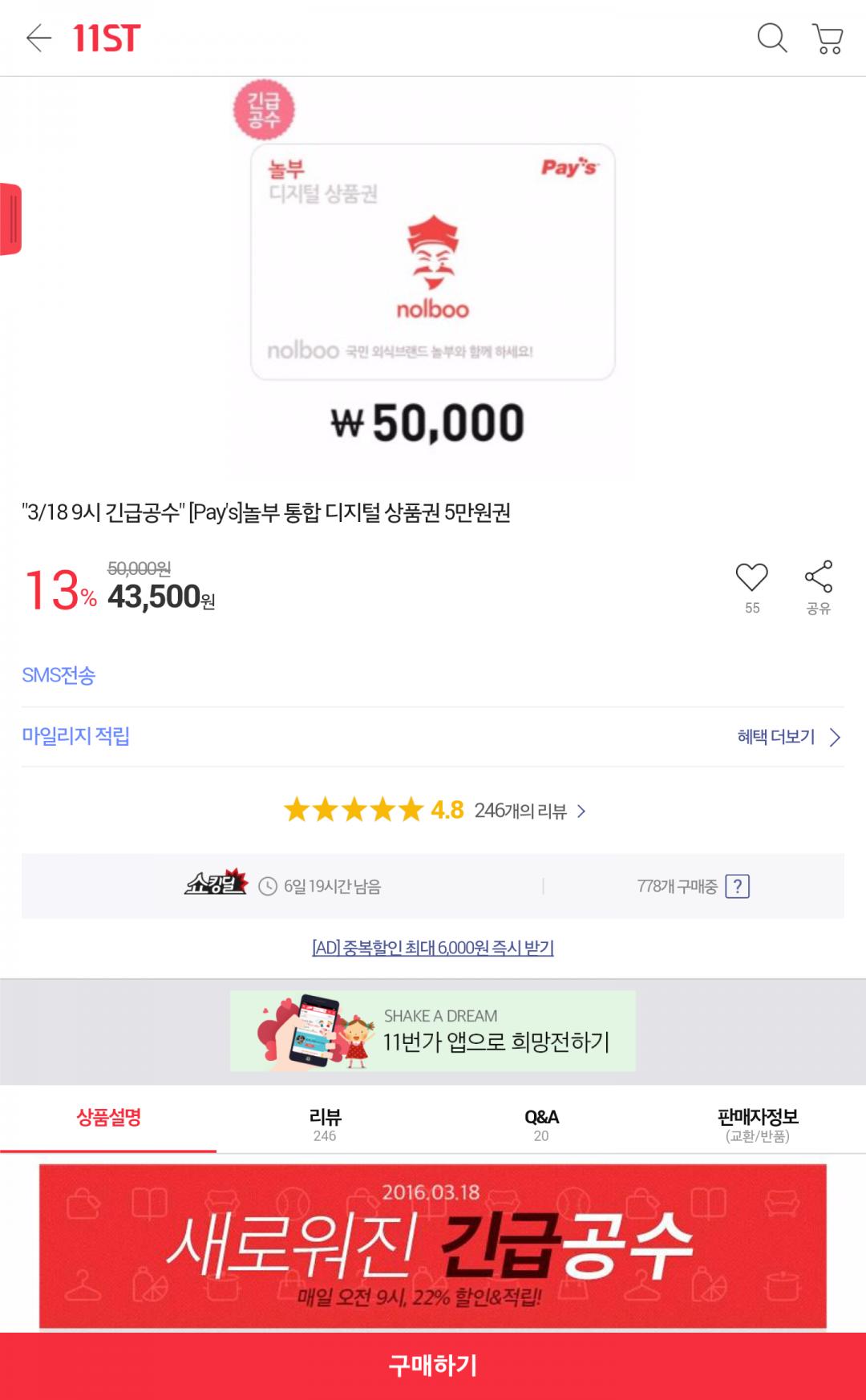Screen dimensions: 866x1400
Task: Open the red side drawer handle
Action: [x=11, y=219]
